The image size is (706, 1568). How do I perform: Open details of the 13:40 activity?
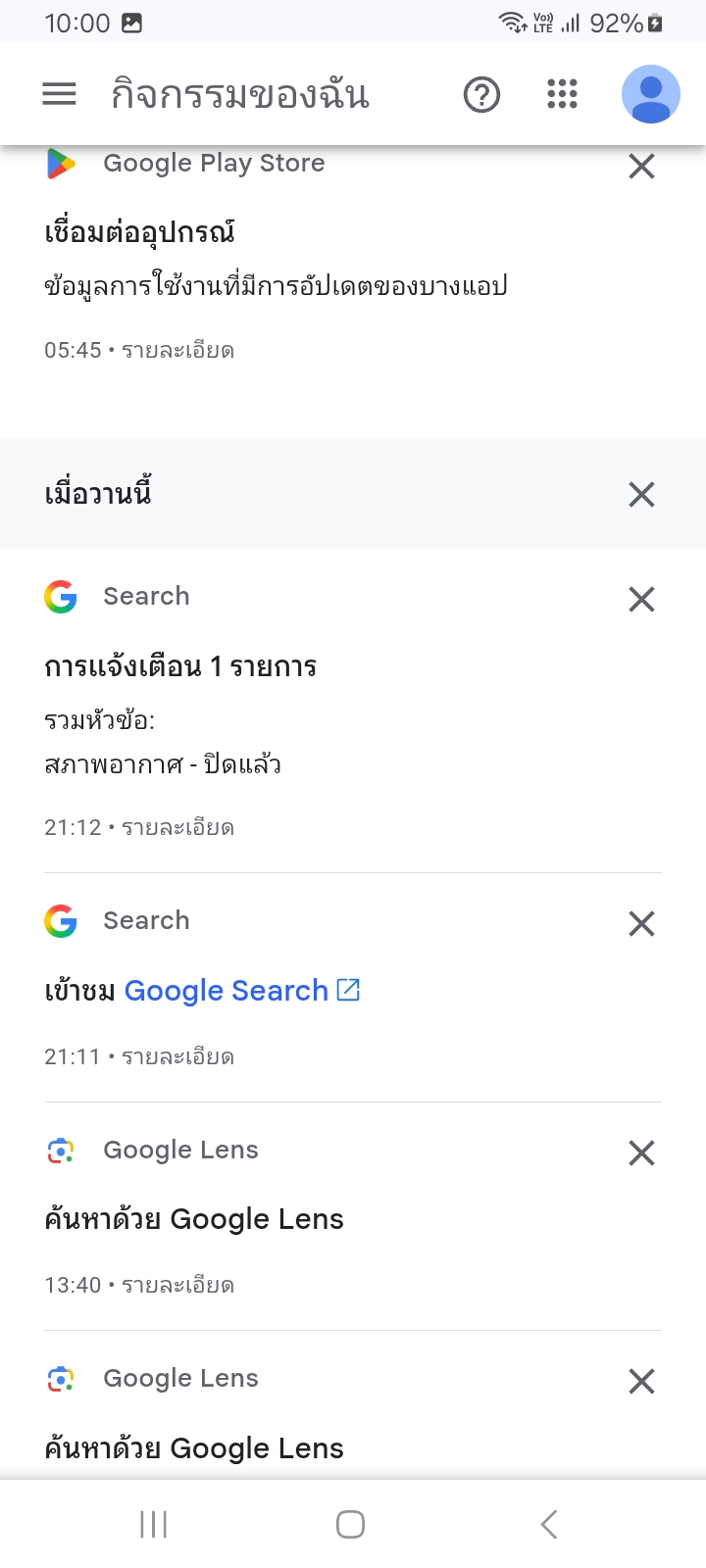point(177,1286)
